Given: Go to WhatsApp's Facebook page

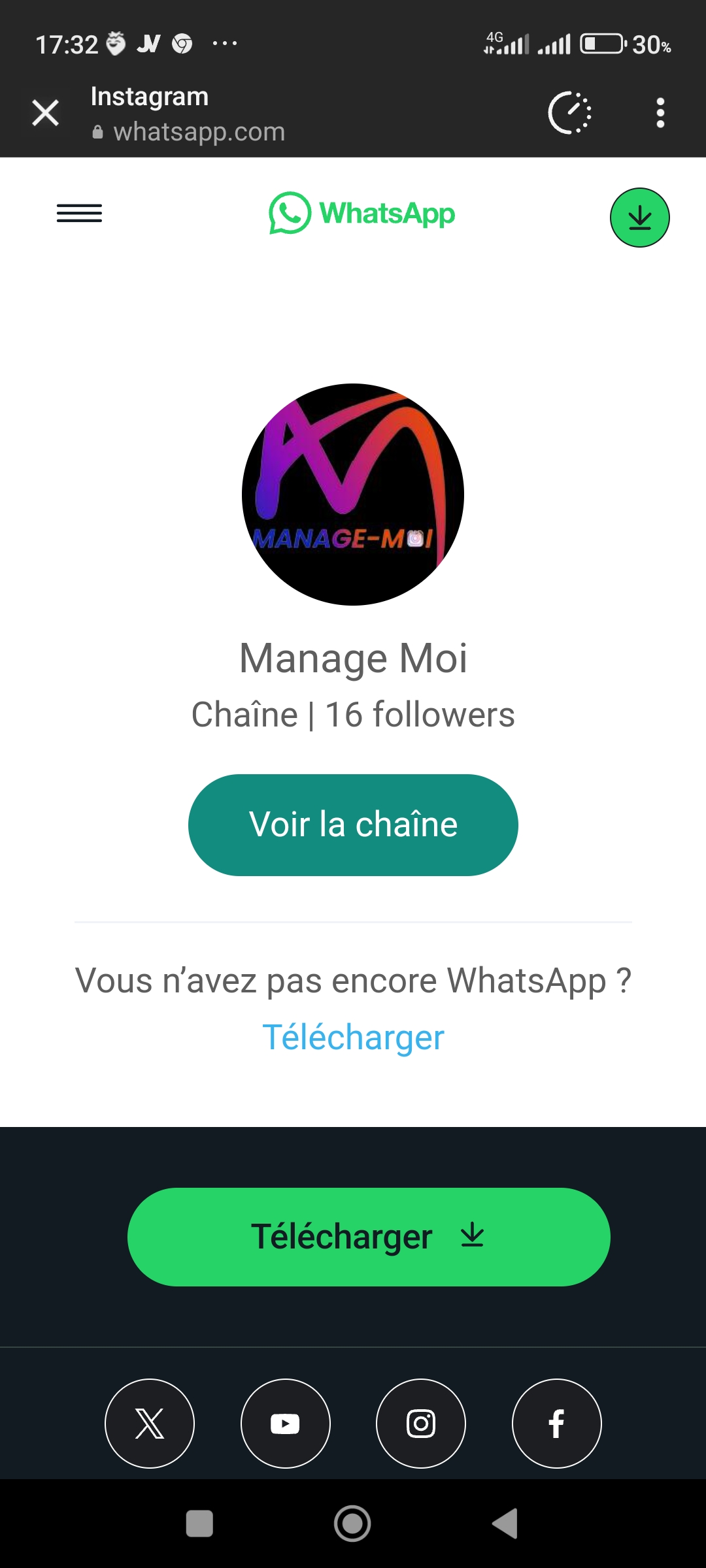Looking at the screenshot, I should [x=556, y=1423].
